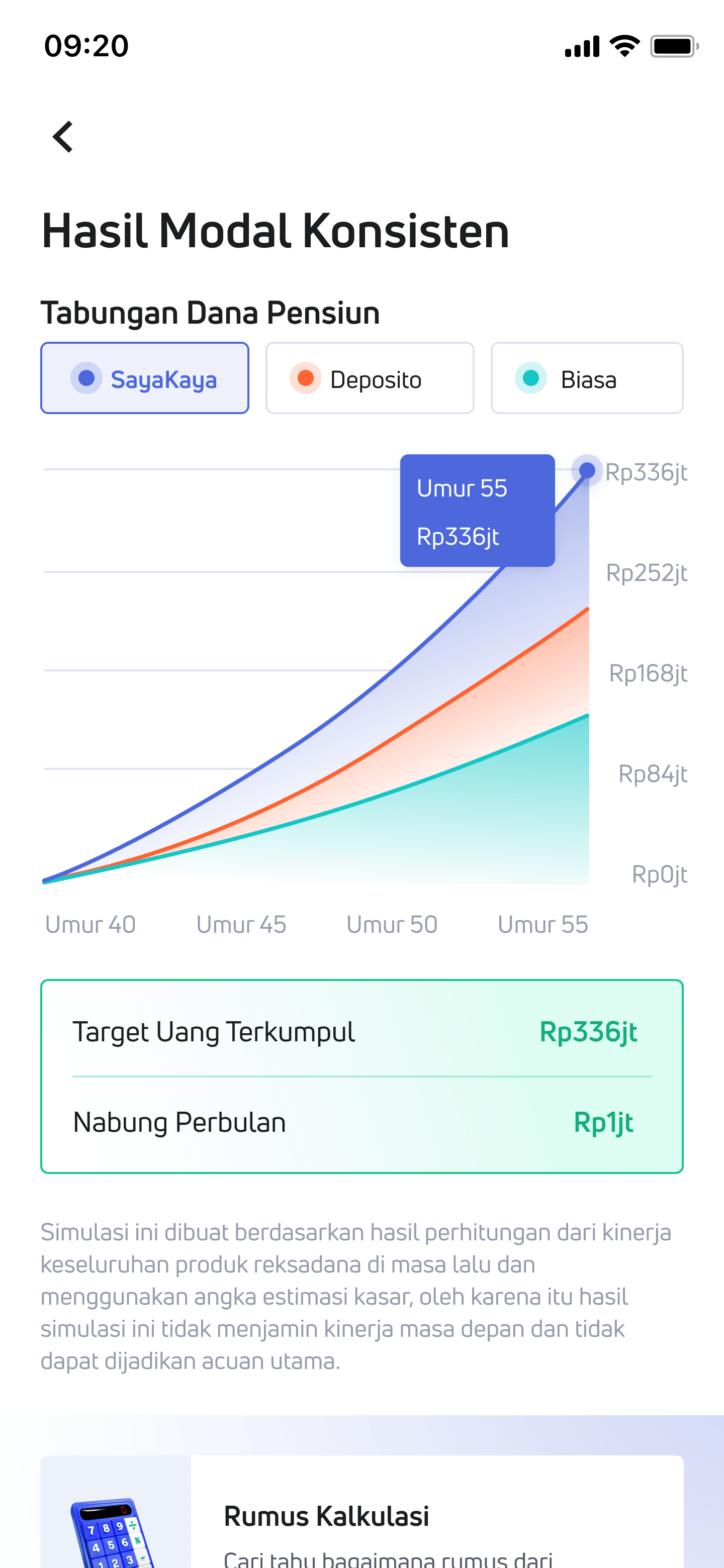The height and width of the screenshot is (1568, 724).
Task: Toggle the SayaKaya selection chip
Action: [145, 378]
